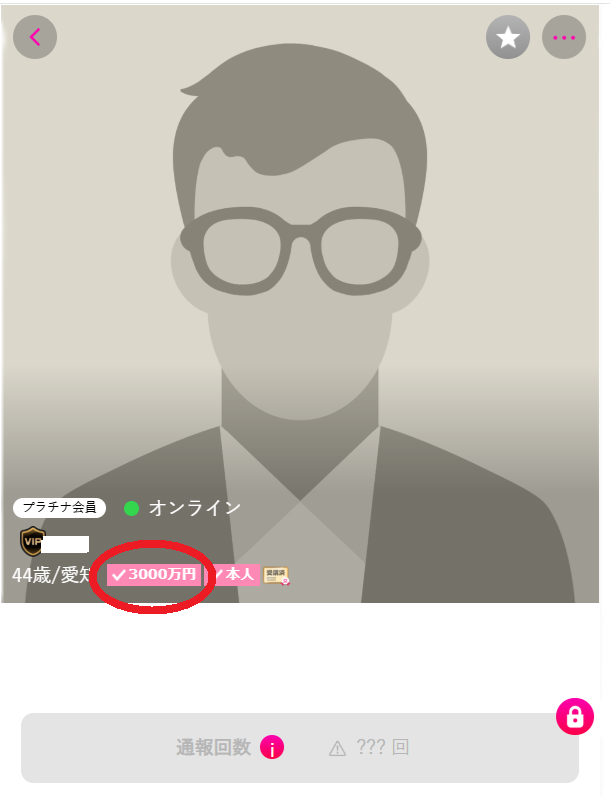The height and width of the screenshot is (796, 610).
Task: Open the three-dot overflow menu
Action: click(564, 37)
